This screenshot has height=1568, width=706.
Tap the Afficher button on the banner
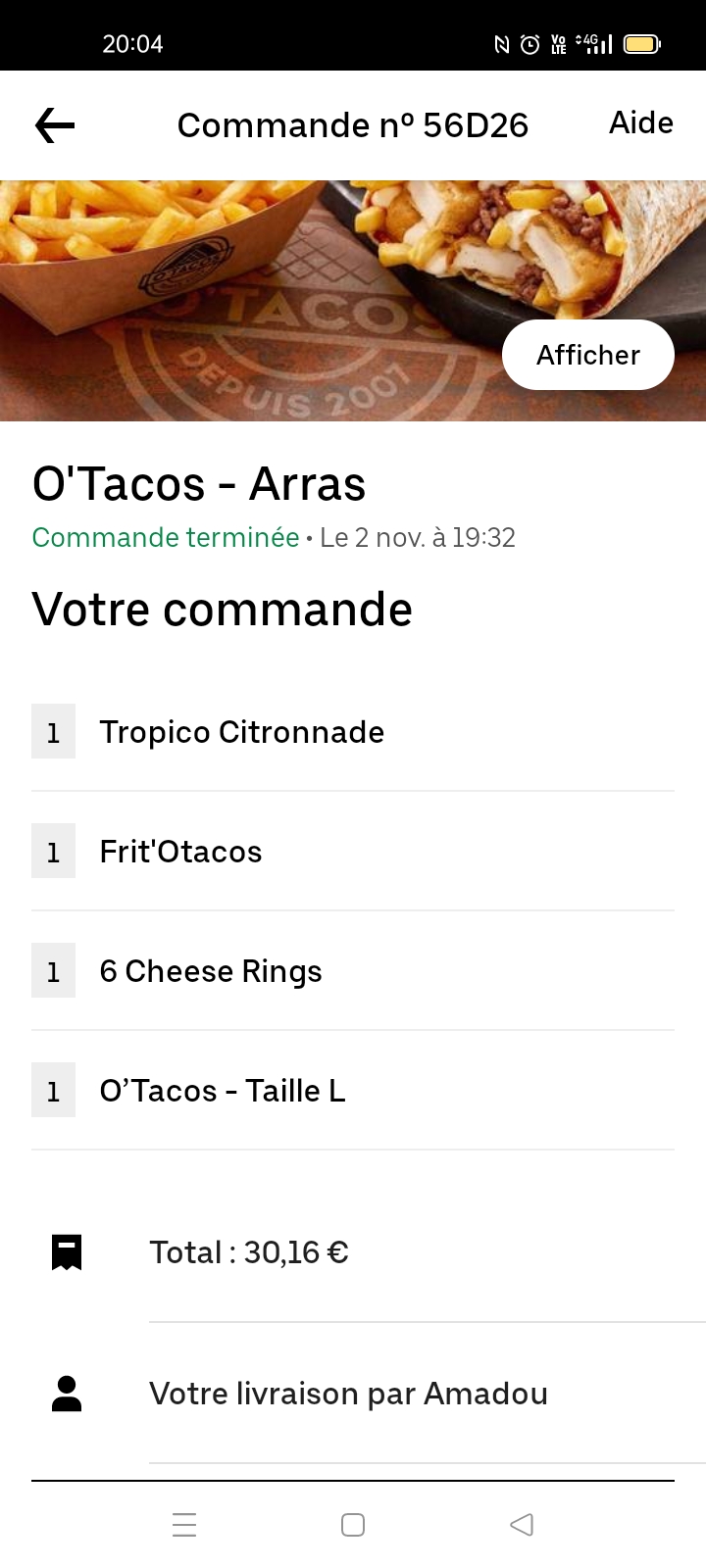(x=587, y=355)
